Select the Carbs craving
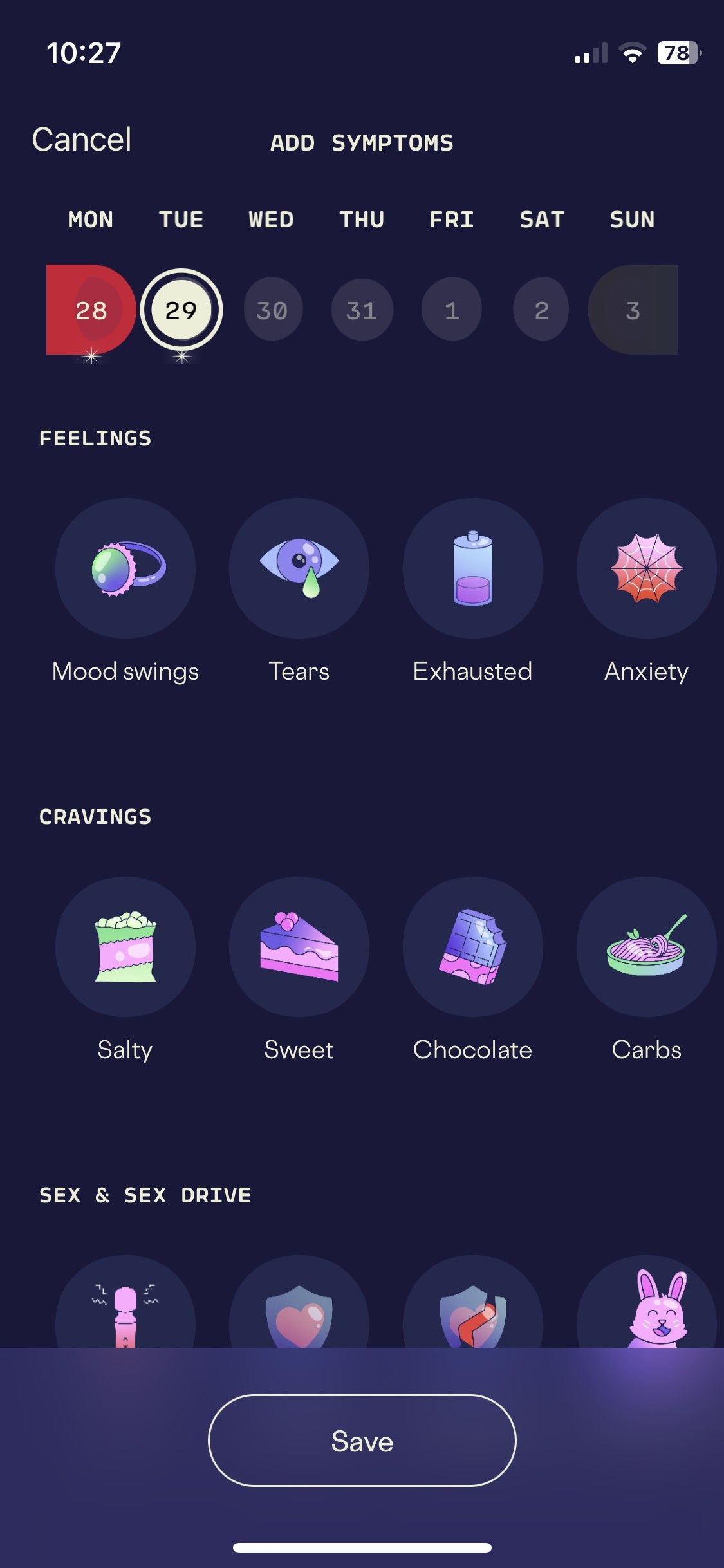724x1568 pixels. (646, 947)
